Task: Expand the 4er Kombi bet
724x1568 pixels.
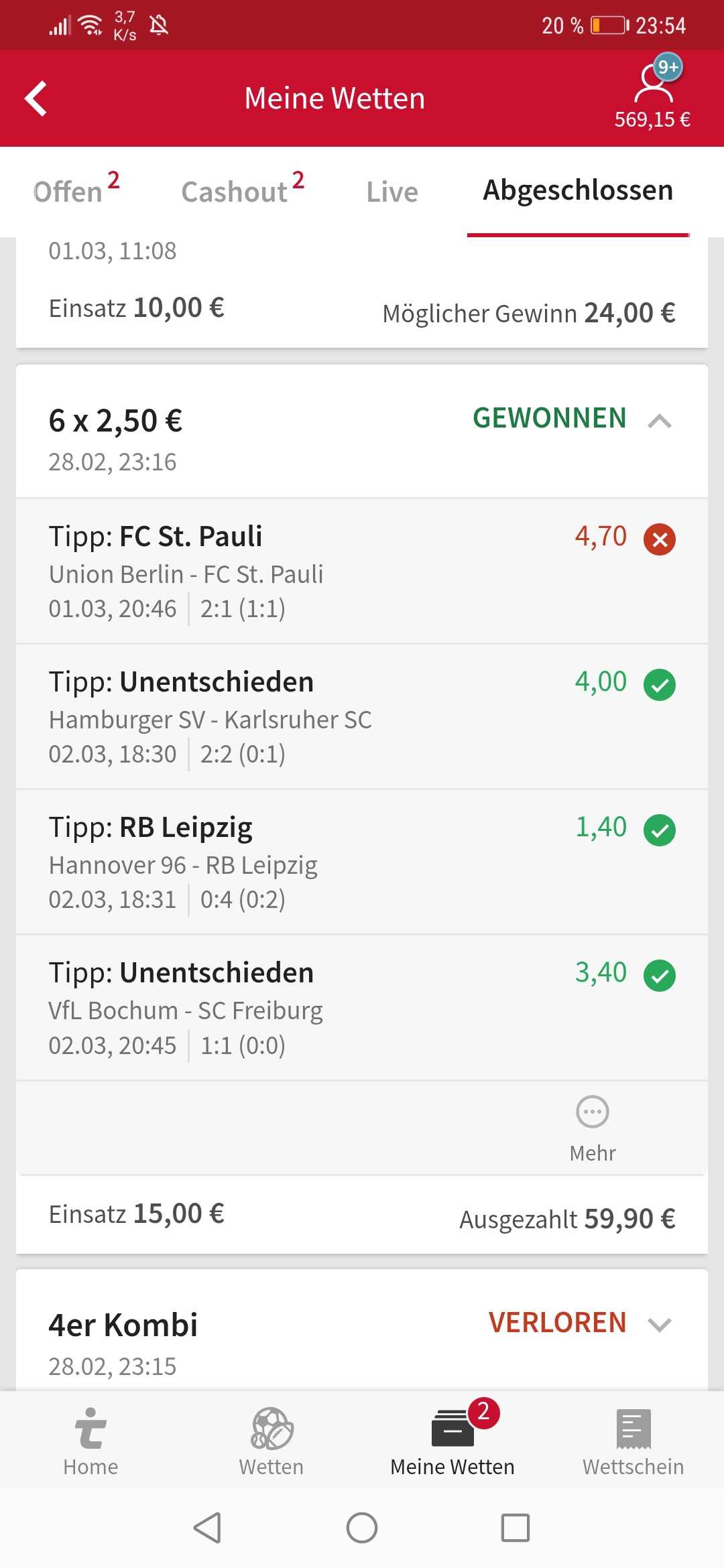Action: click(660, 1324)
